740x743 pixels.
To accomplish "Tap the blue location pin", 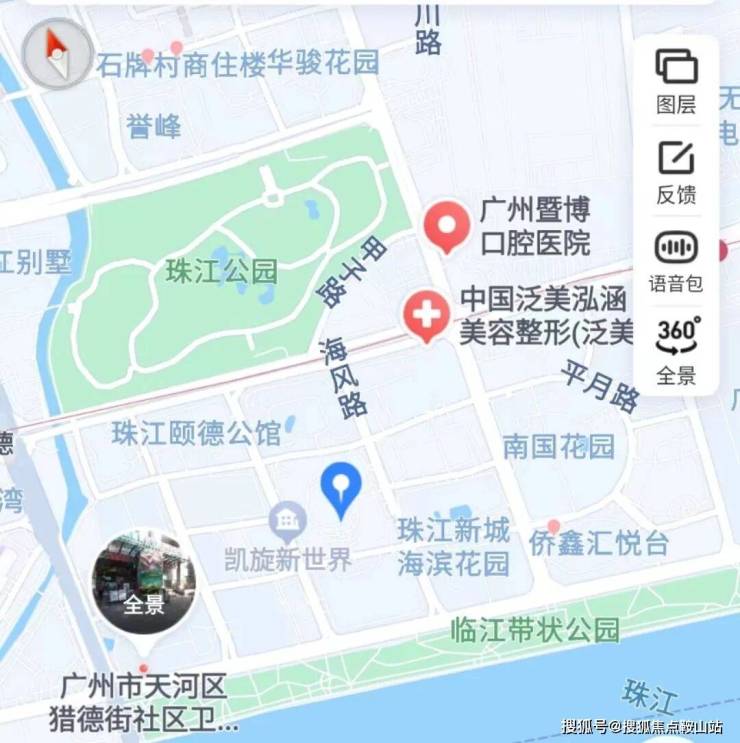I will click(x=341, y=490).
